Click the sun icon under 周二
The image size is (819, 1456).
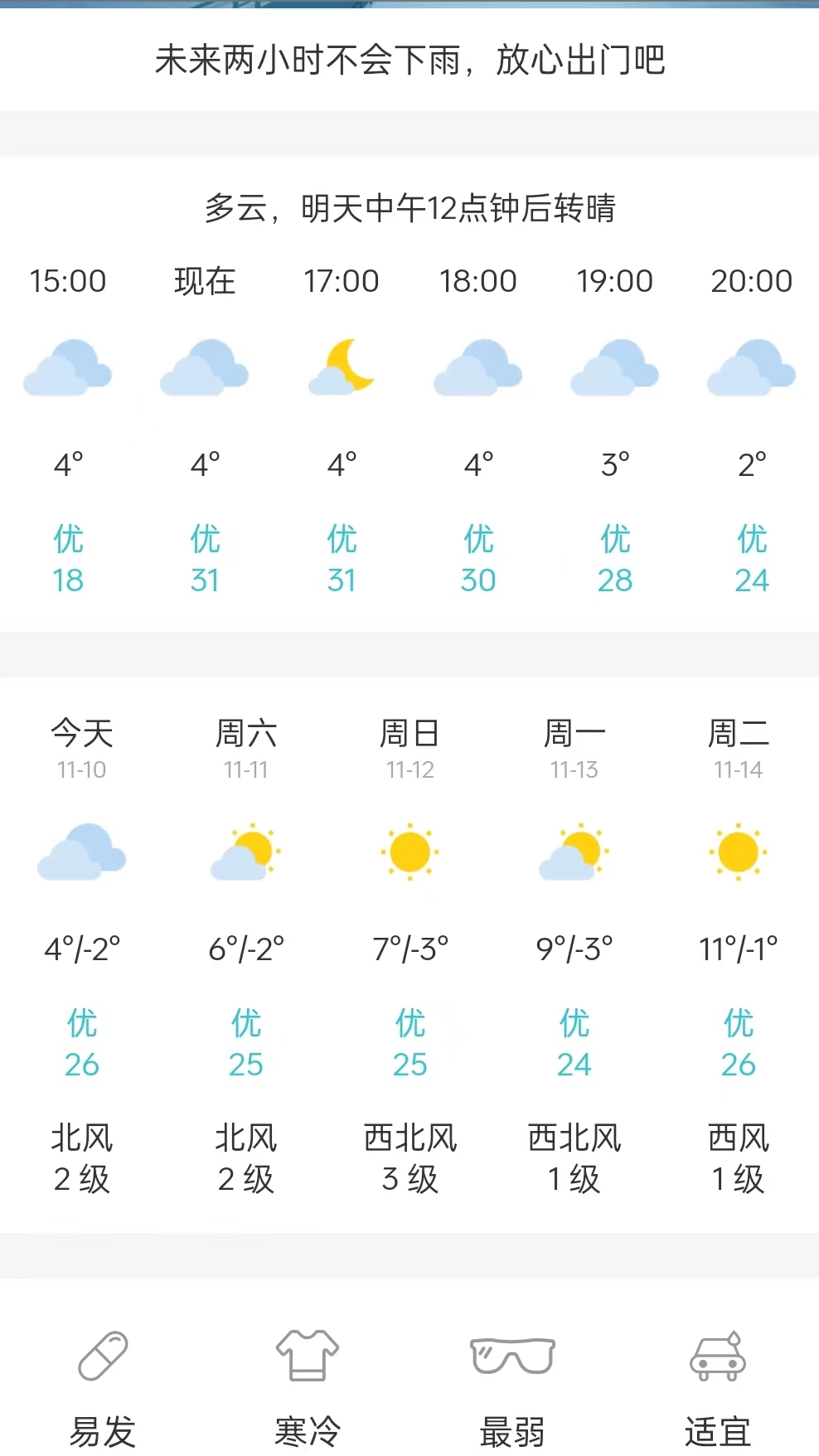point(738,854)
